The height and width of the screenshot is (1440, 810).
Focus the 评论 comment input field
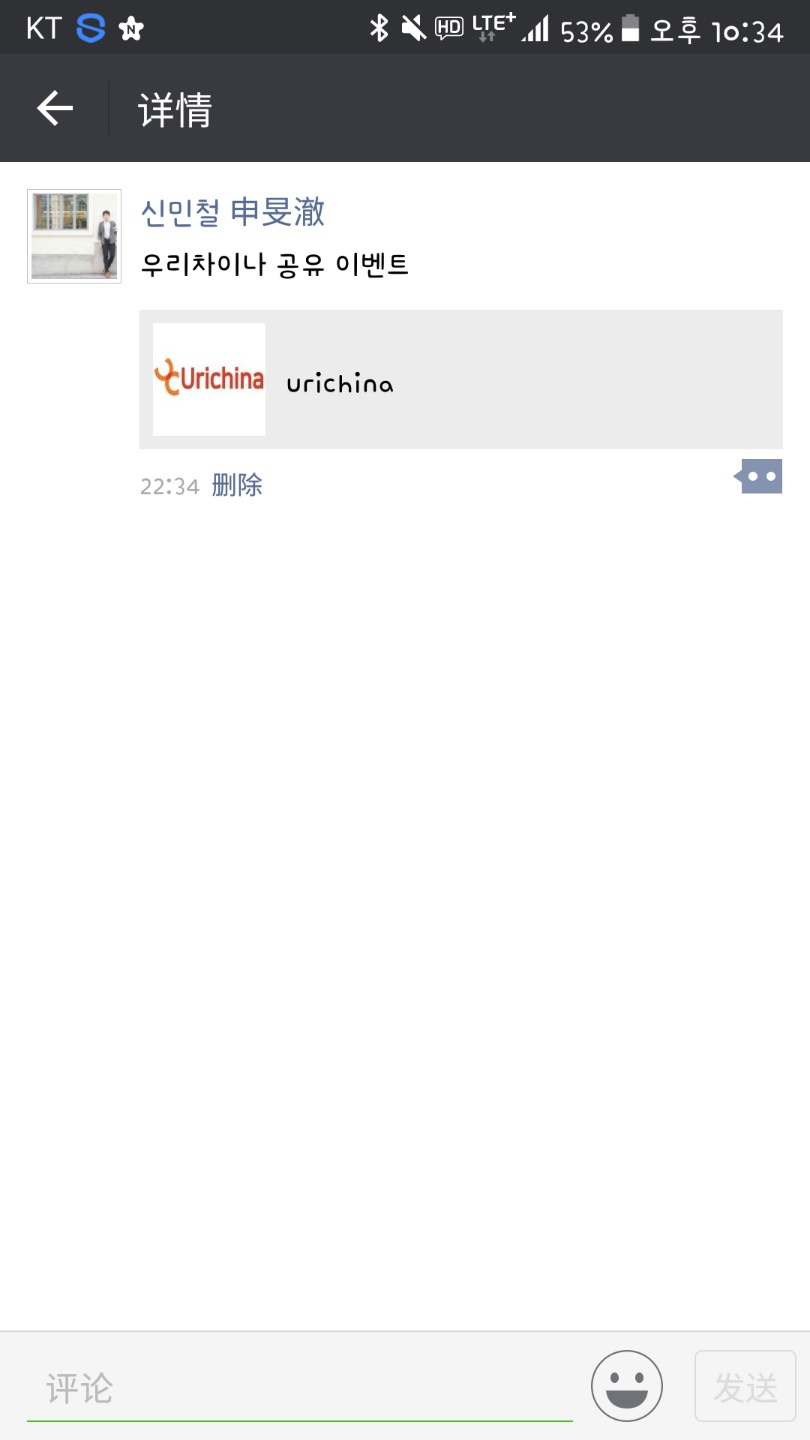(x=299, y=1388)
